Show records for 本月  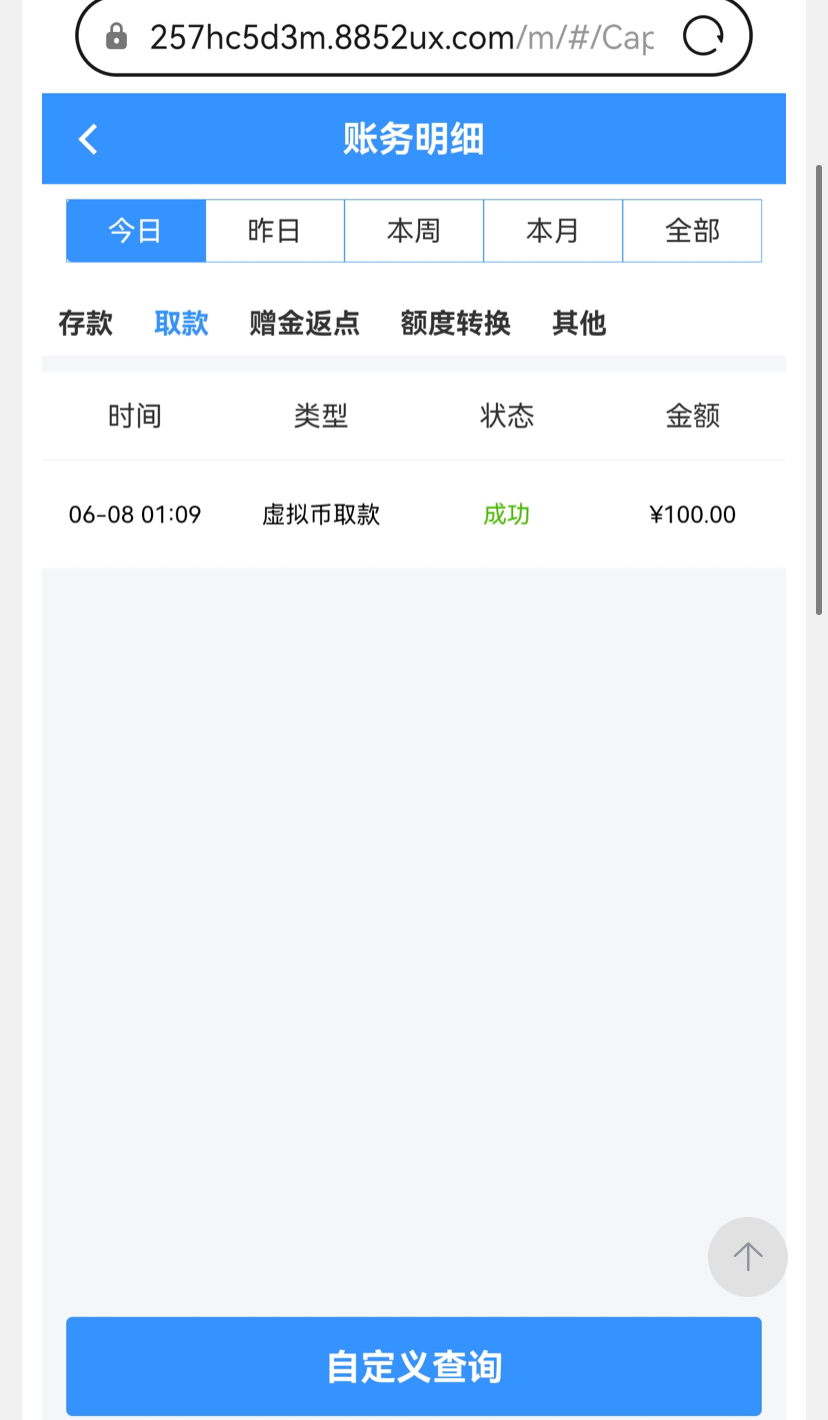coord(553,231)
